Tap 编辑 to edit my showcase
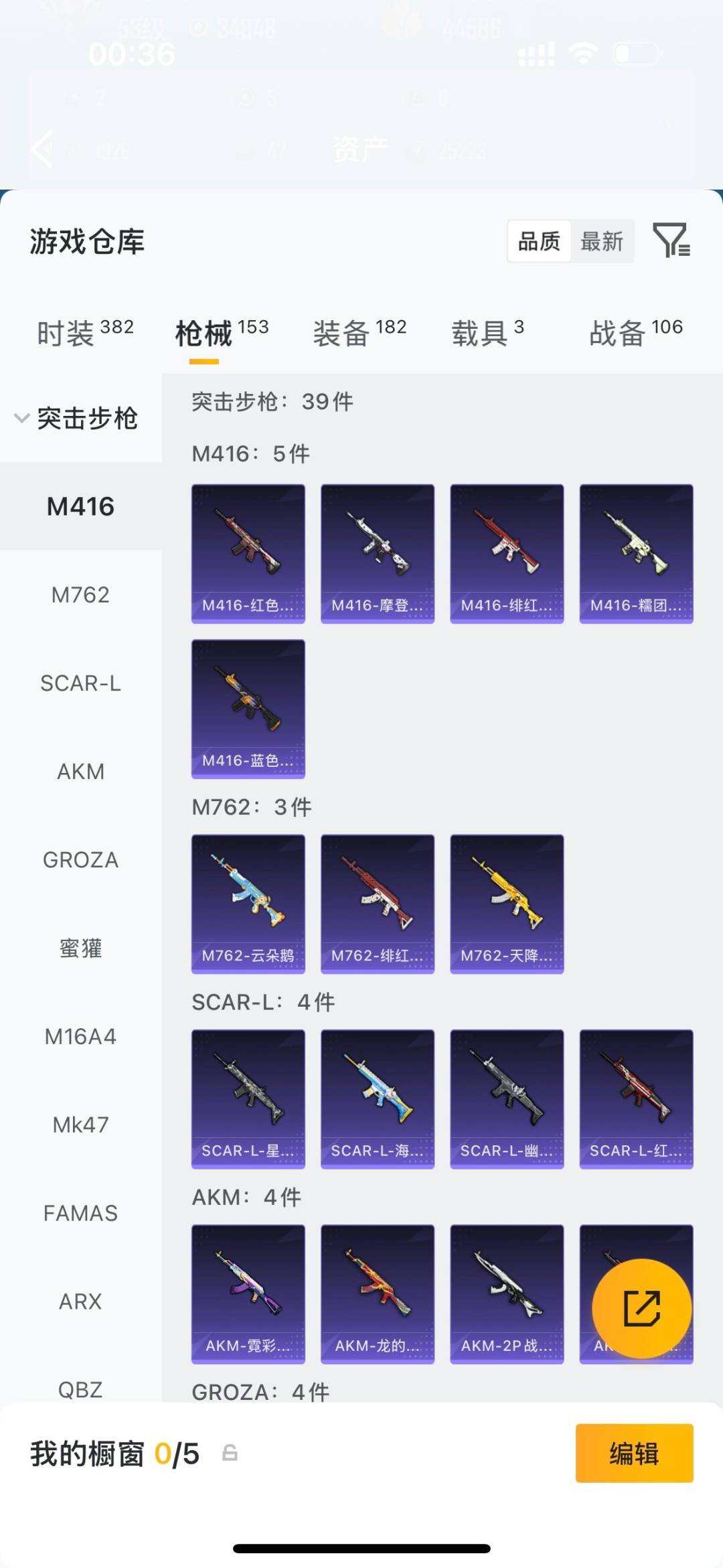 (634, 1453)
